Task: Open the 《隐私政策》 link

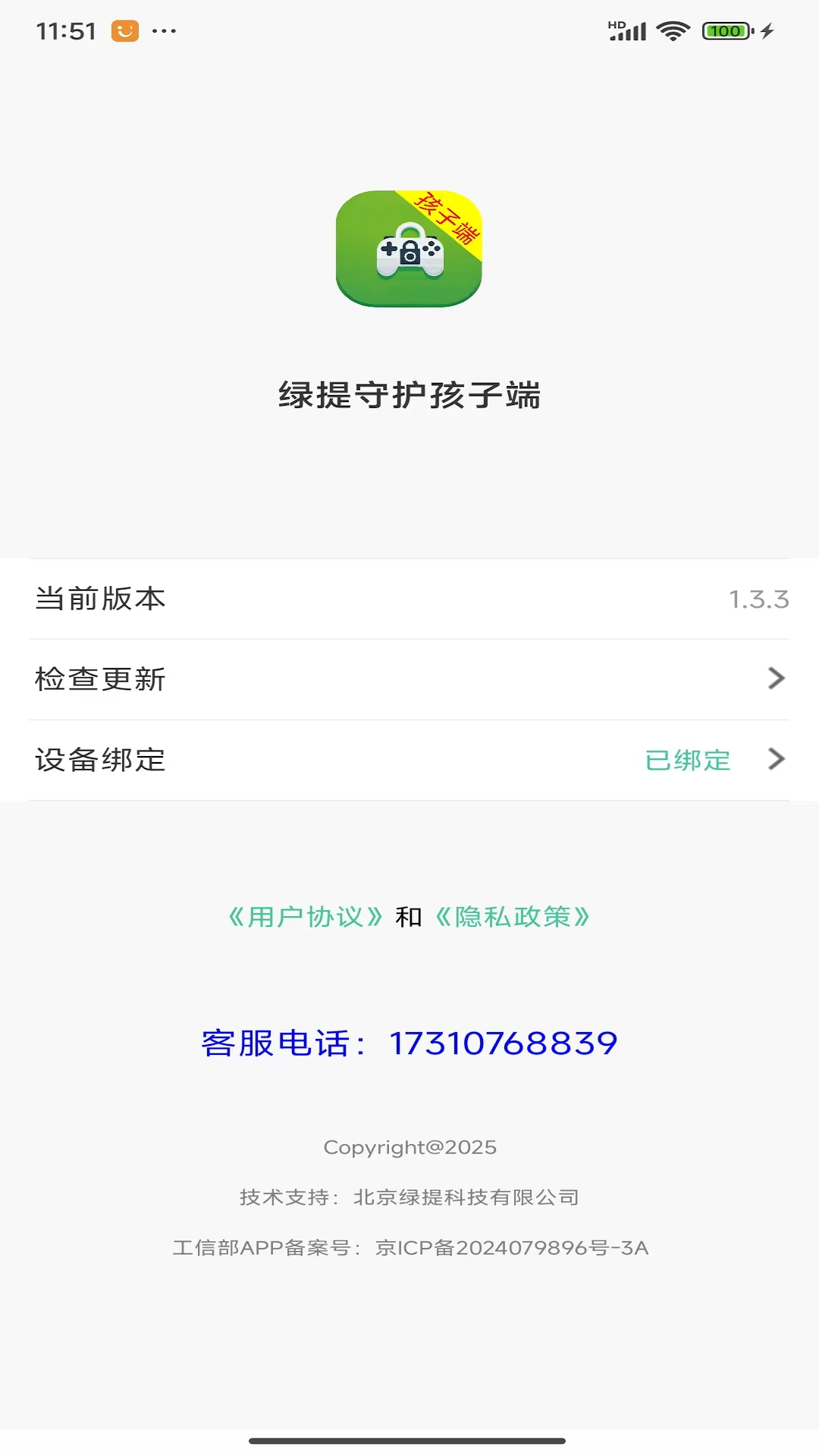Action: (513, 917)
